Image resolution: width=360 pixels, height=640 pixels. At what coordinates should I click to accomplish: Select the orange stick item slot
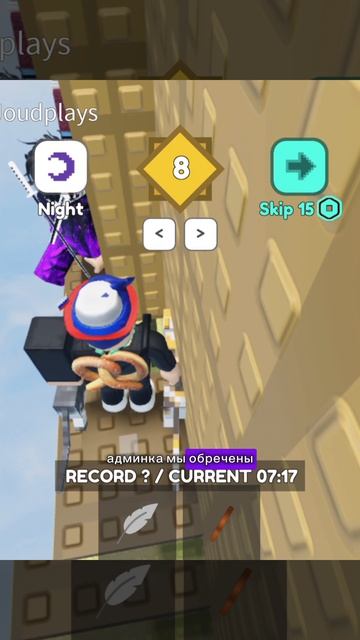tap(221, 524)
